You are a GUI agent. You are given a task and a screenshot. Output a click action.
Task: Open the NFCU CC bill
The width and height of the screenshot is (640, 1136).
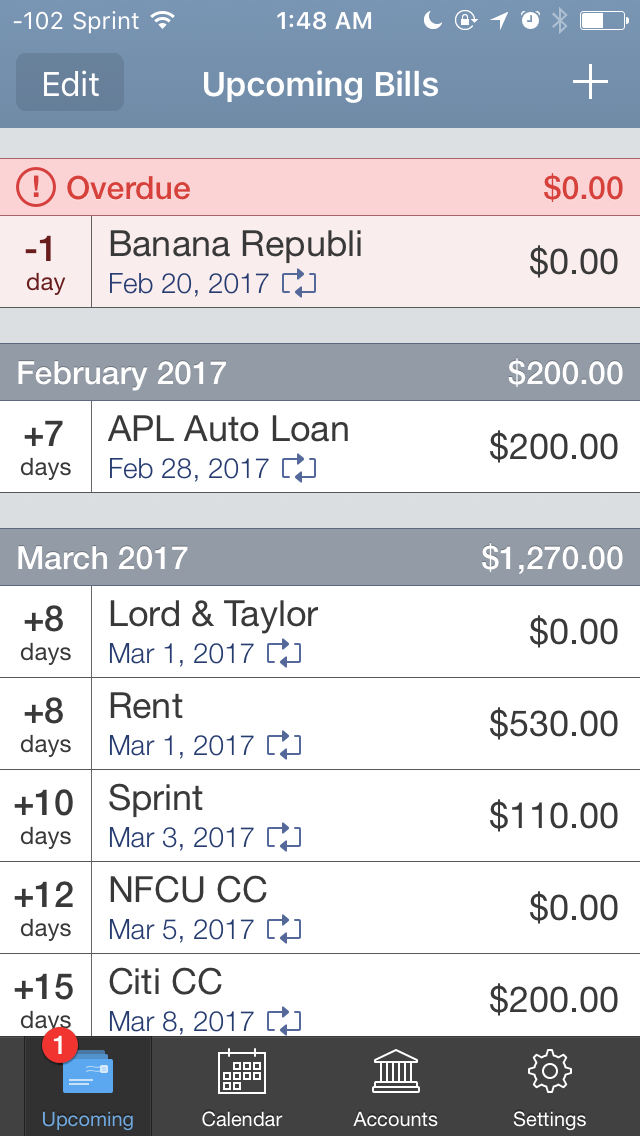pyautogui.click(x=320, y=908)
